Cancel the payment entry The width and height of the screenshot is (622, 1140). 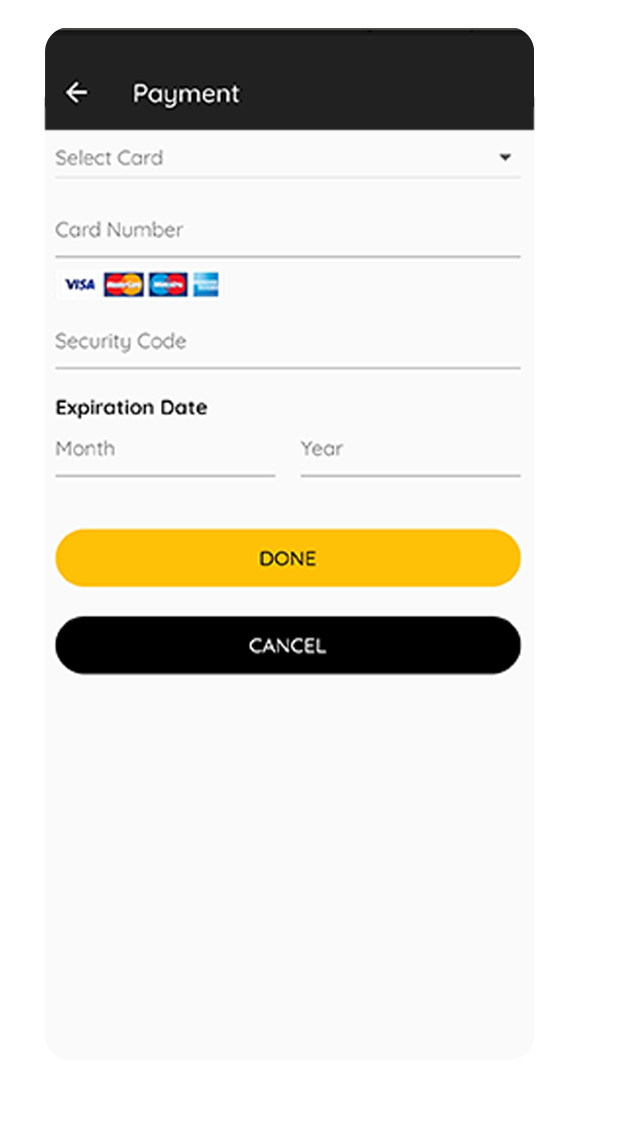click(288, 645)
